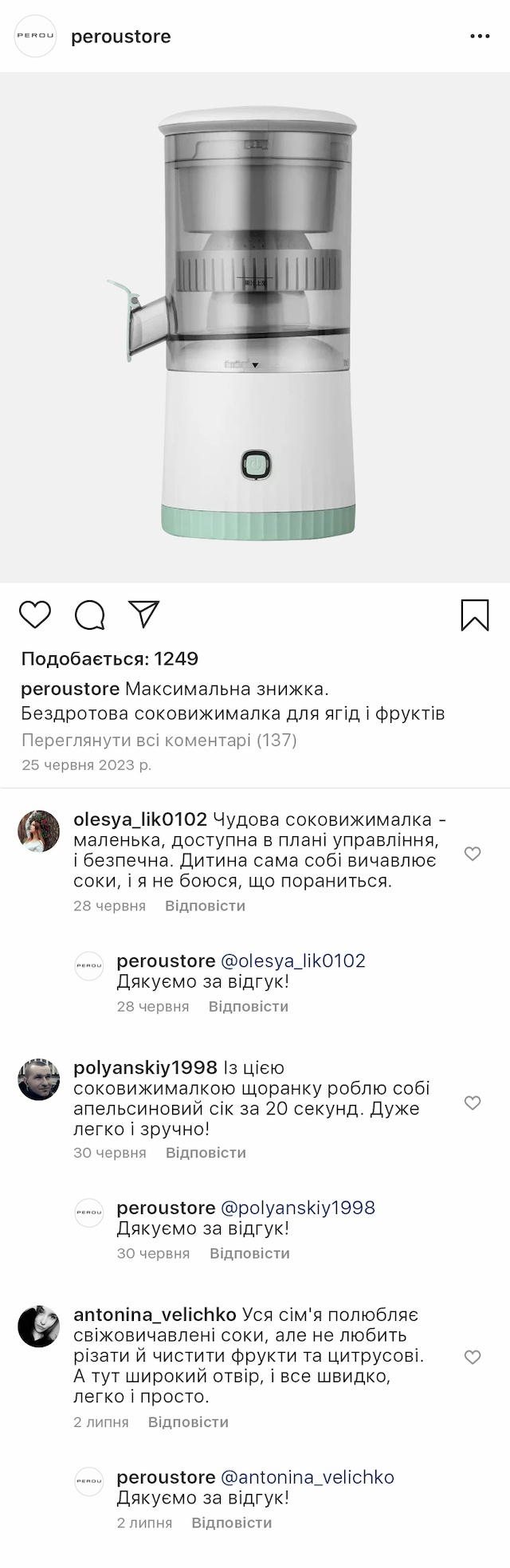Like the comment by antonina_velichko

coord(473,1357)
